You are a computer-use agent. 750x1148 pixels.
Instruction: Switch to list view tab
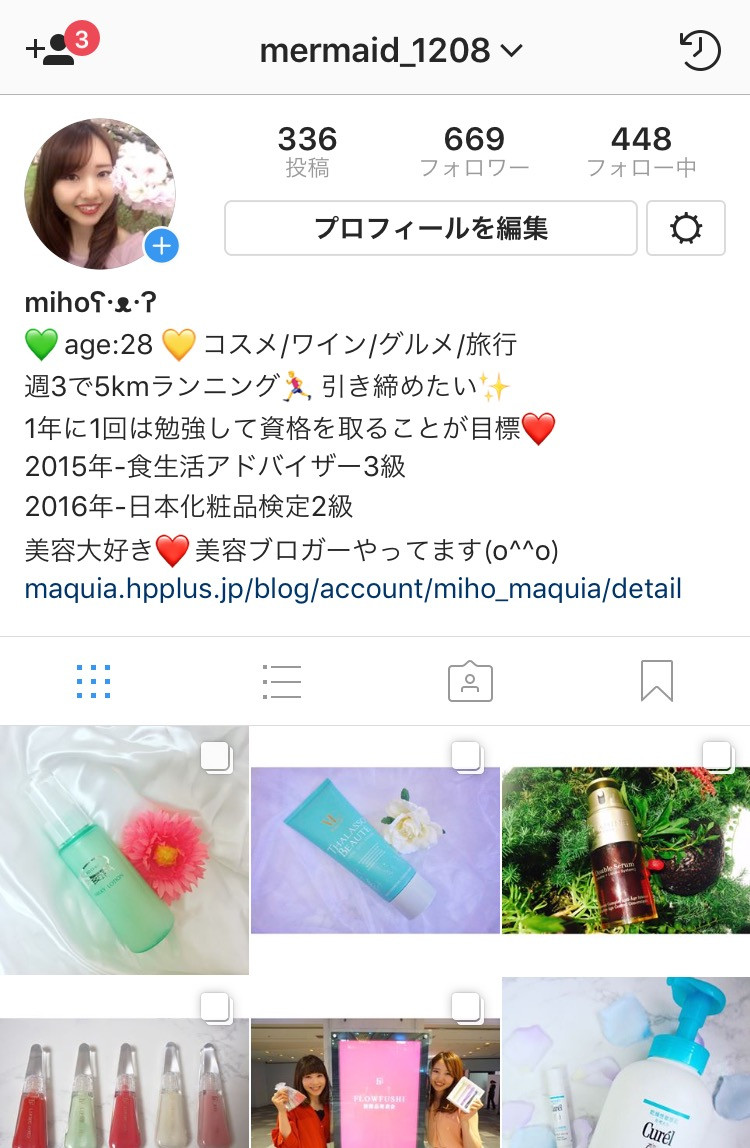(x=281, y=681)
